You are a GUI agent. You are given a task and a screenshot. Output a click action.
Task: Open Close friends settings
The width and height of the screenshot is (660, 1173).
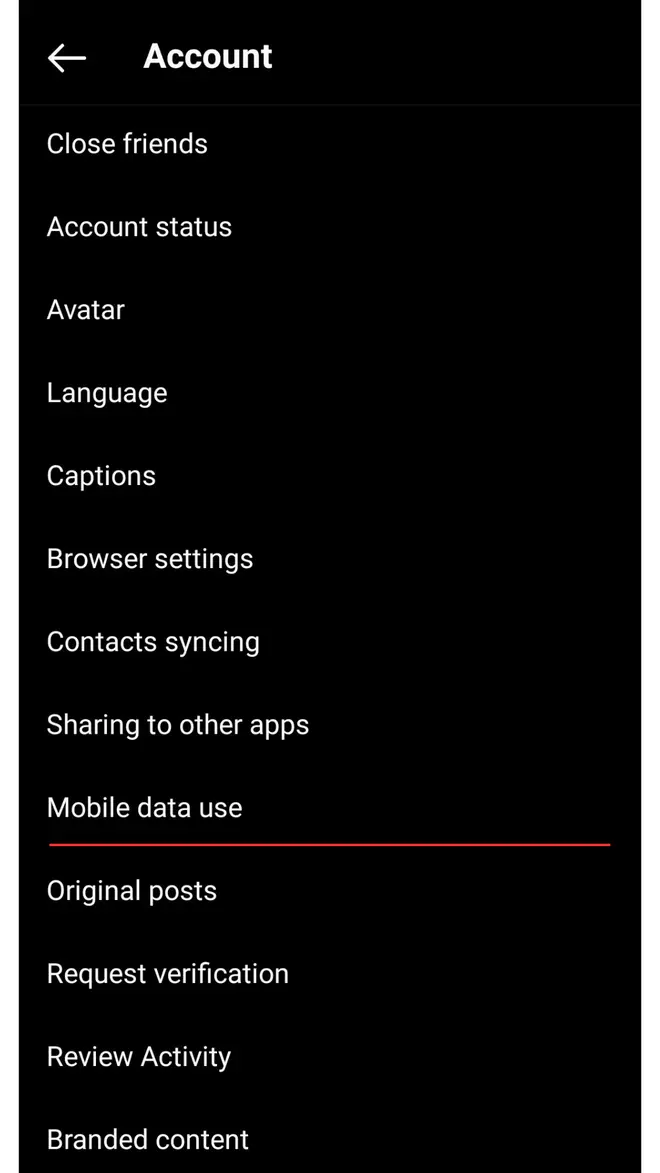click(127, 144)
